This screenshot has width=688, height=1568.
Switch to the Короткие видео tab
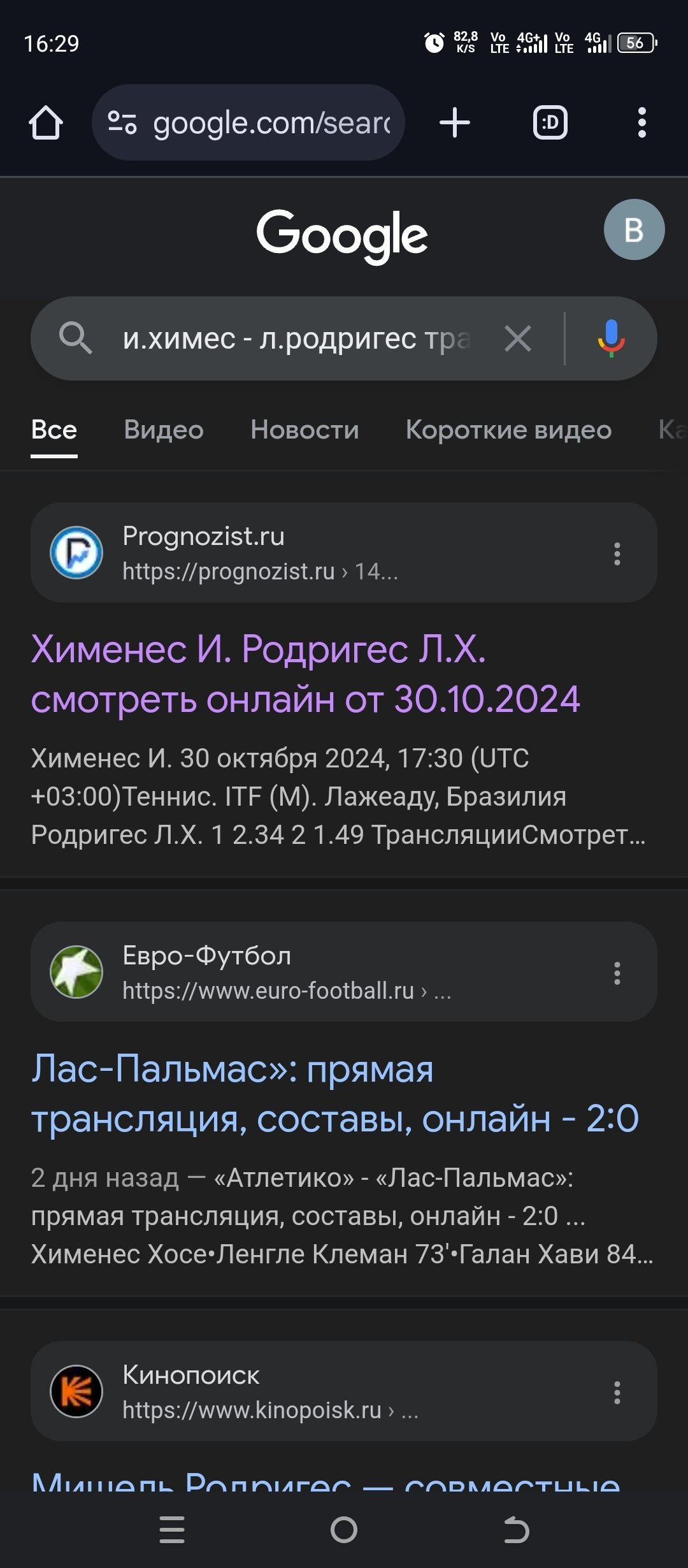tap(508, 430)
